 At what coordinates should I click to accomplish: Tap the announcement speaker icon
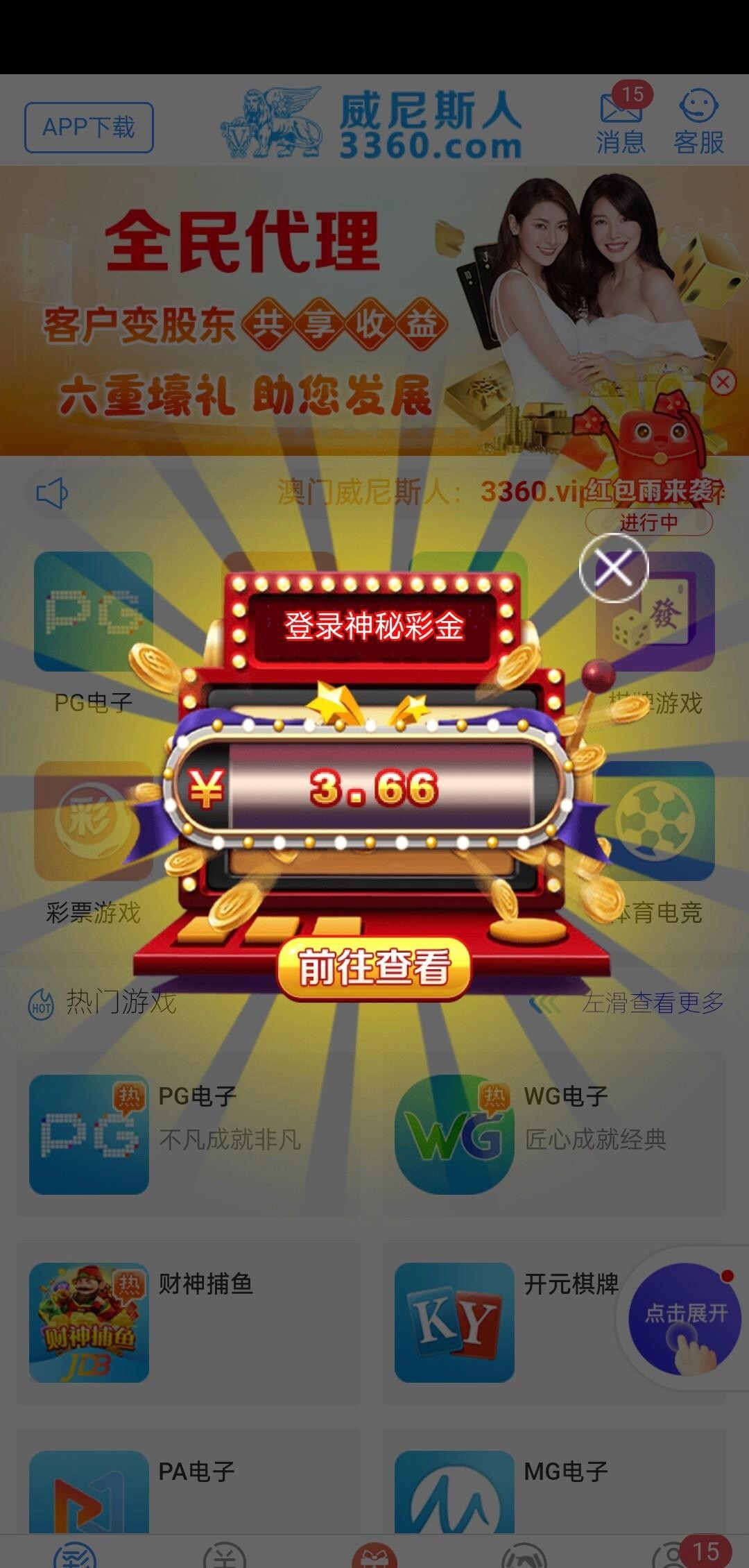[x=52, y=493]
